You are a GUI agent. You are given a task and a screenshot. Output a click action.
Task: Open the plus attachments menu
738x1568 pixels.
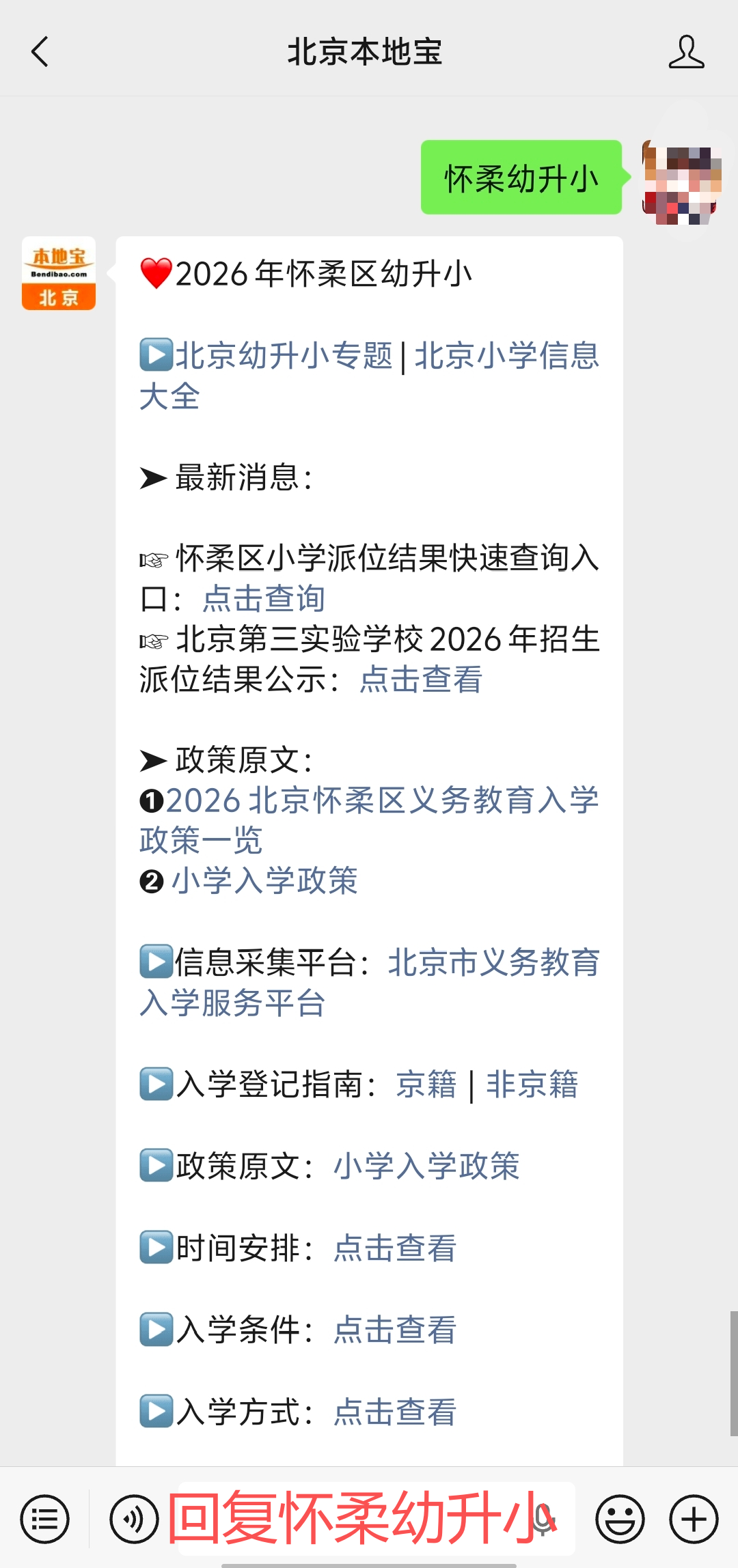tap(694, 1519)
